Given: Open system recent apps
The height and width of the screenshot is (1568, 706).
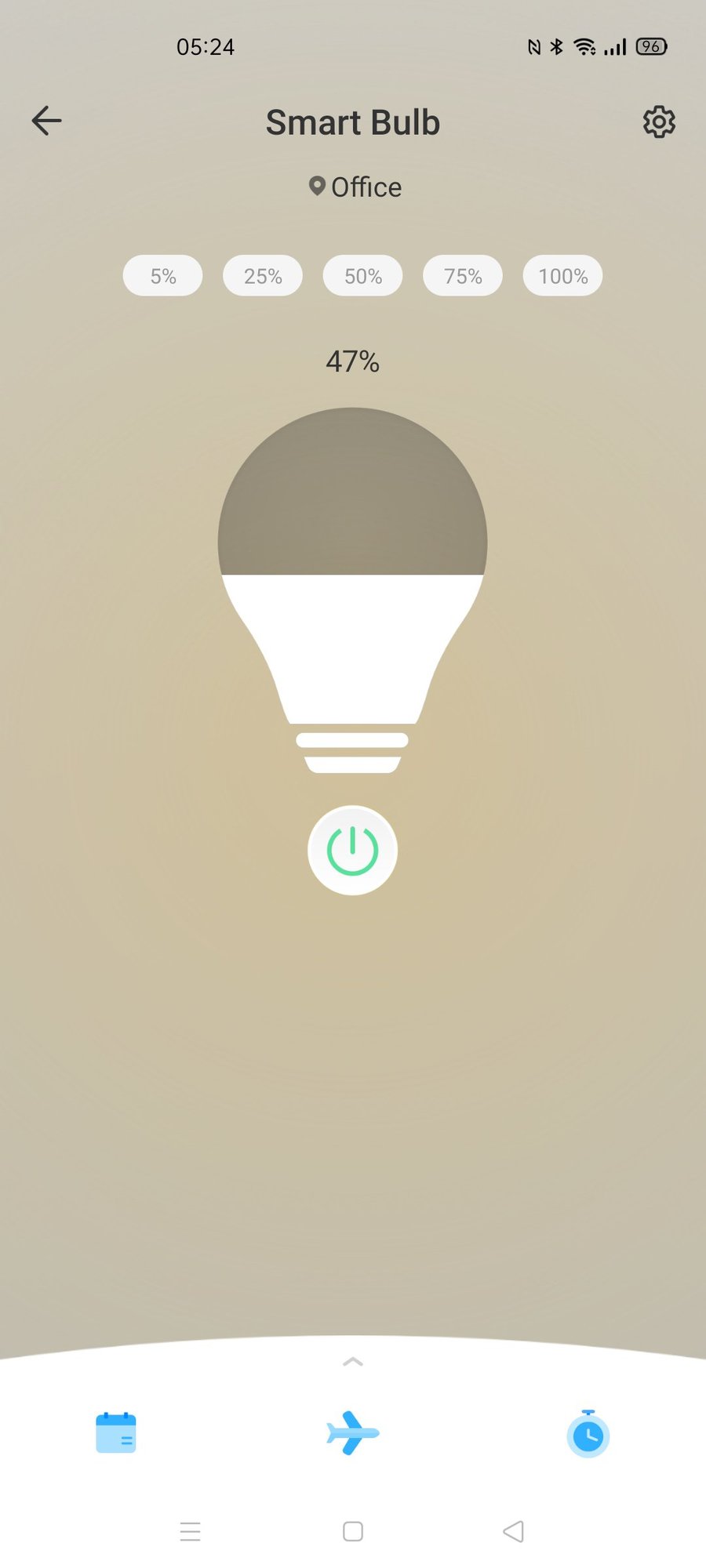Looking at the screenshot, I should 190,1531.
